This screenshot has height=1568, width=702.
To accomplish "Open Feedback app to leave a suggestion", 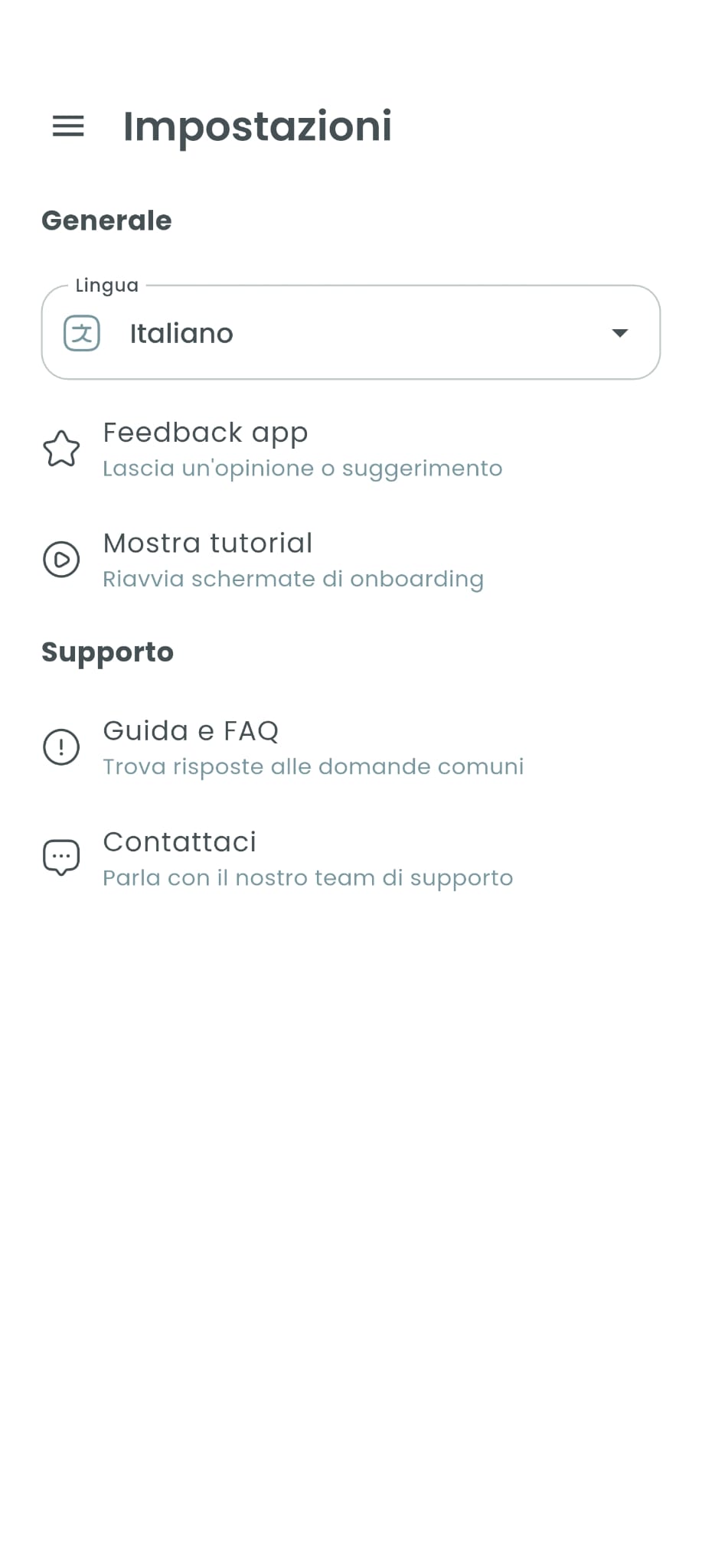I will pyautogui.click(x=205, y=433).
